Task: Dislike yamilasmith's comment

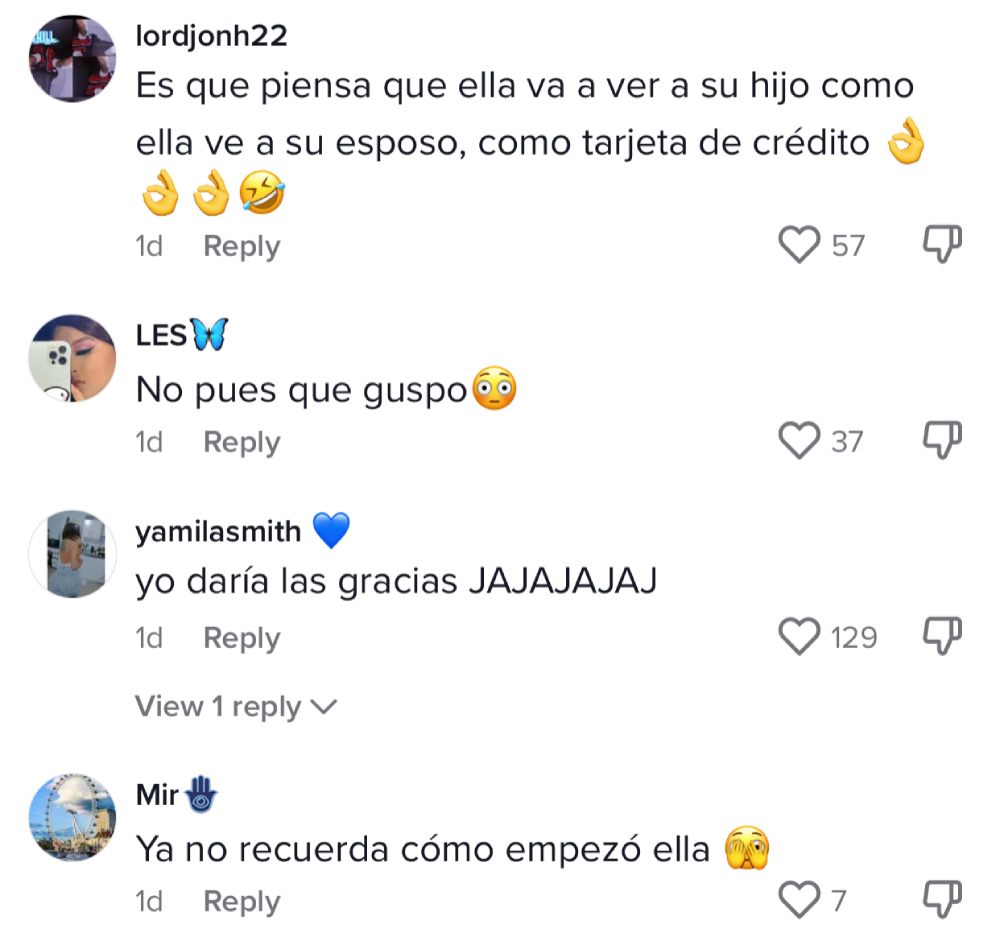Action: [x=941, y=635]
